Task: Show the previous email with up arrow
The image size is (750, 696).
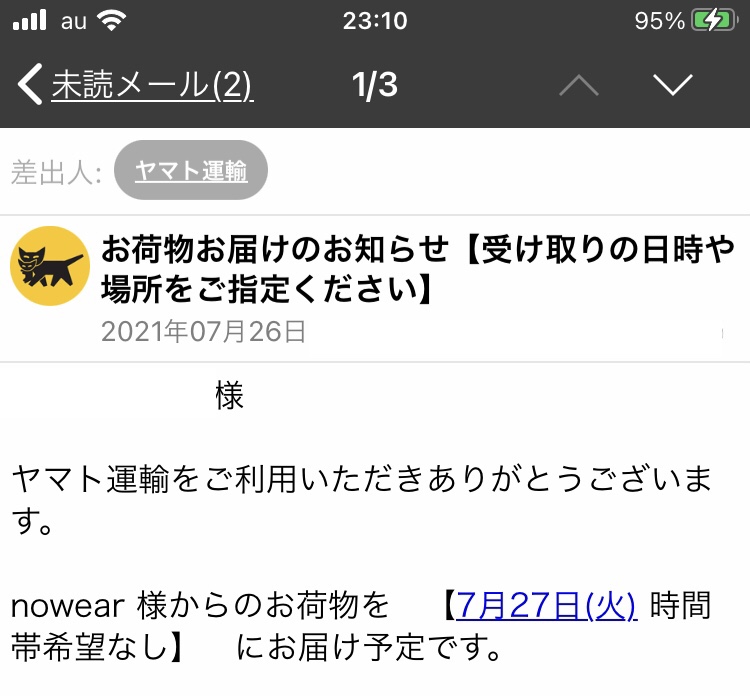Action: [x=579, y=86]
